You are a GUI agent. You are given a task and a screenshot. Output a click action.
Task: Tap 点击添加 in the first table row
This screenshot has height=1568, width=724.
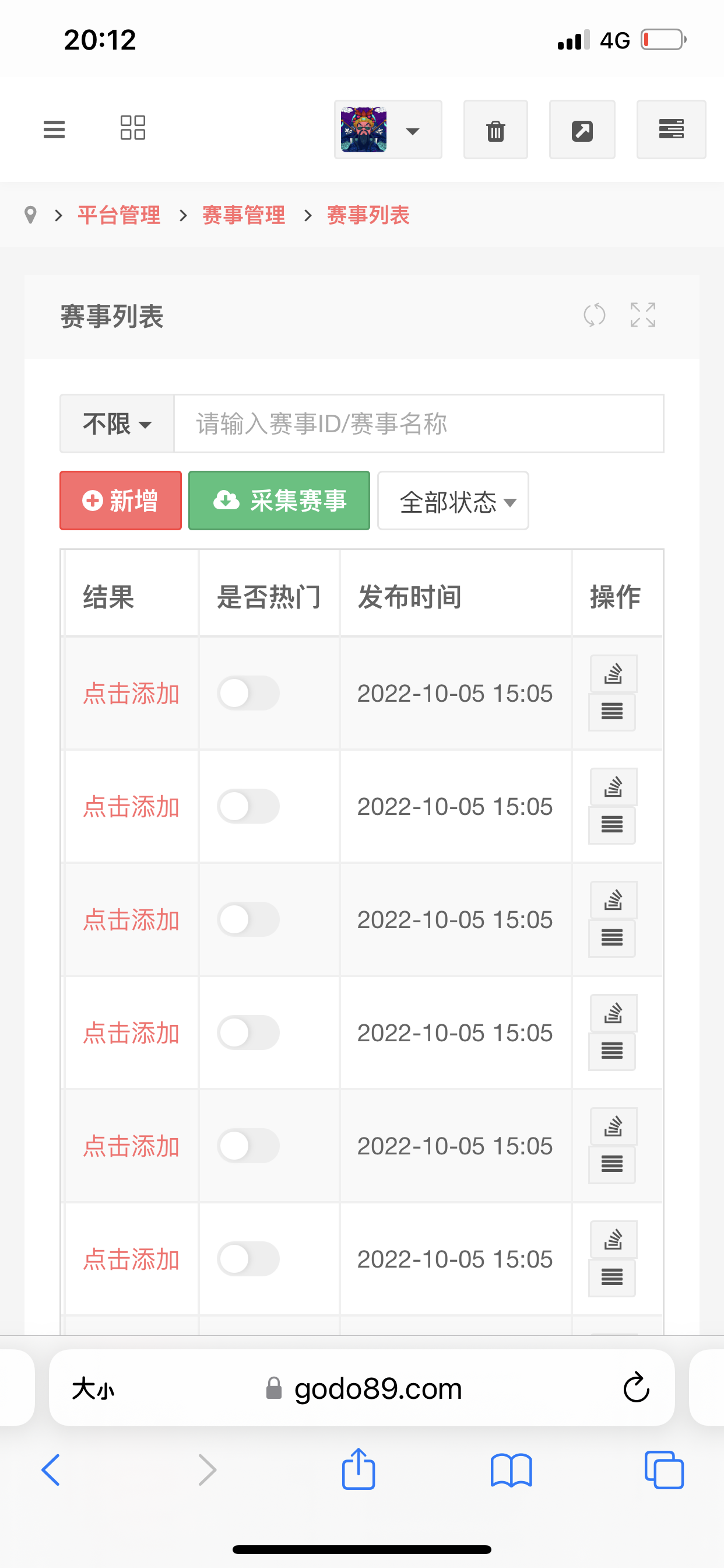tap(131, 694)
